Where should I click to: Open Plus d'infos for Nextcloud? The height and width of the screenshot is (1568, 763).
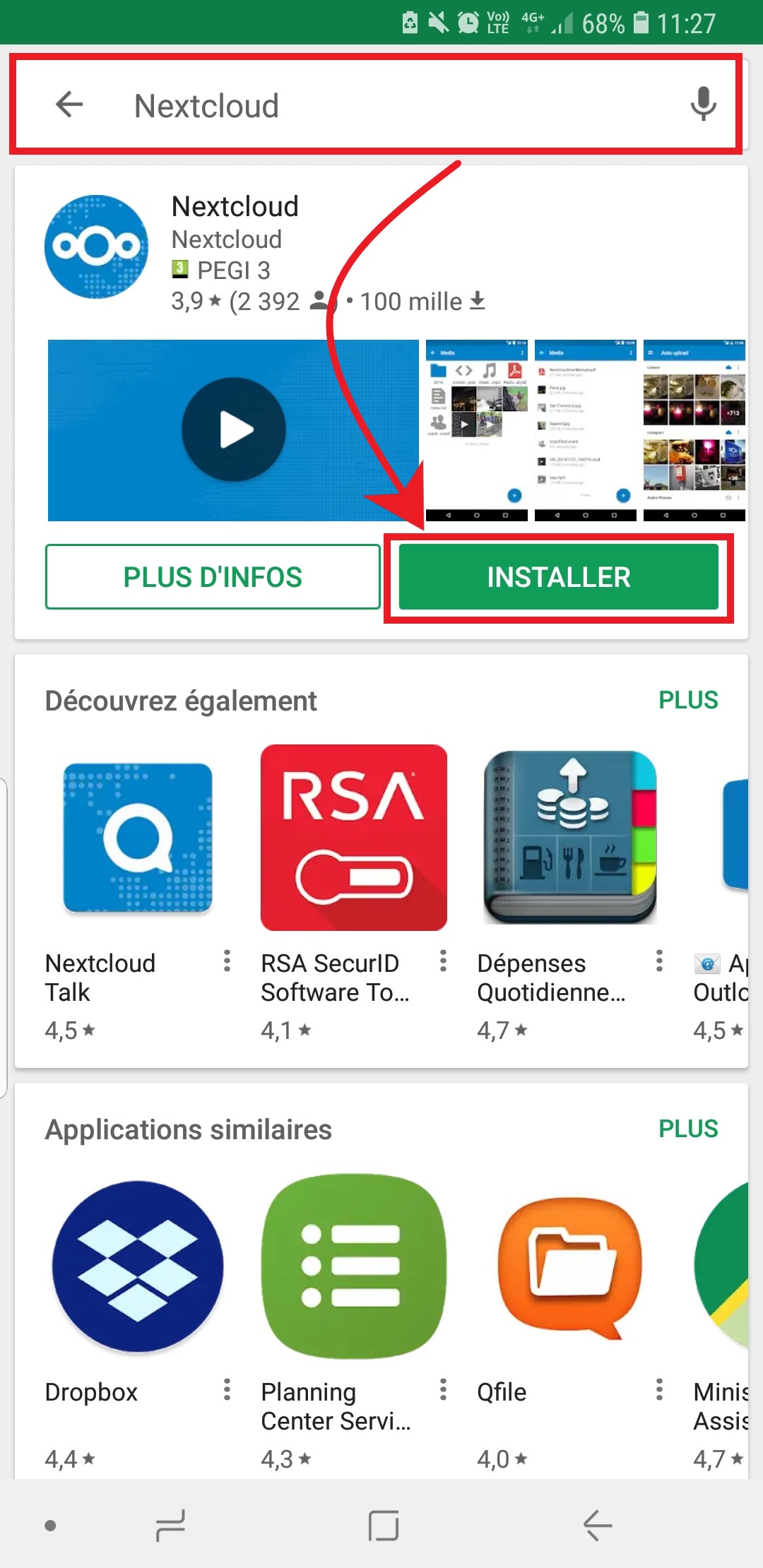[213, 577]
